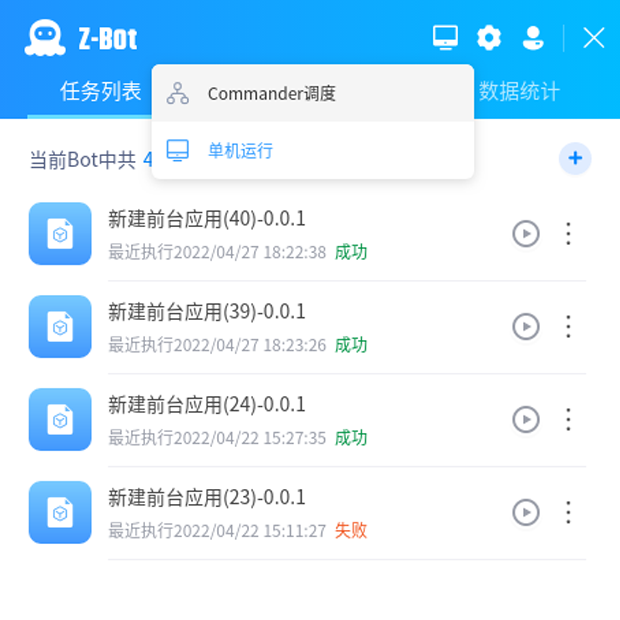Image resolution: width=620 pixels, height=620 pixels.
Task: Run 新建前台应用(23)-0.0.1
Action: click(526, 513)
